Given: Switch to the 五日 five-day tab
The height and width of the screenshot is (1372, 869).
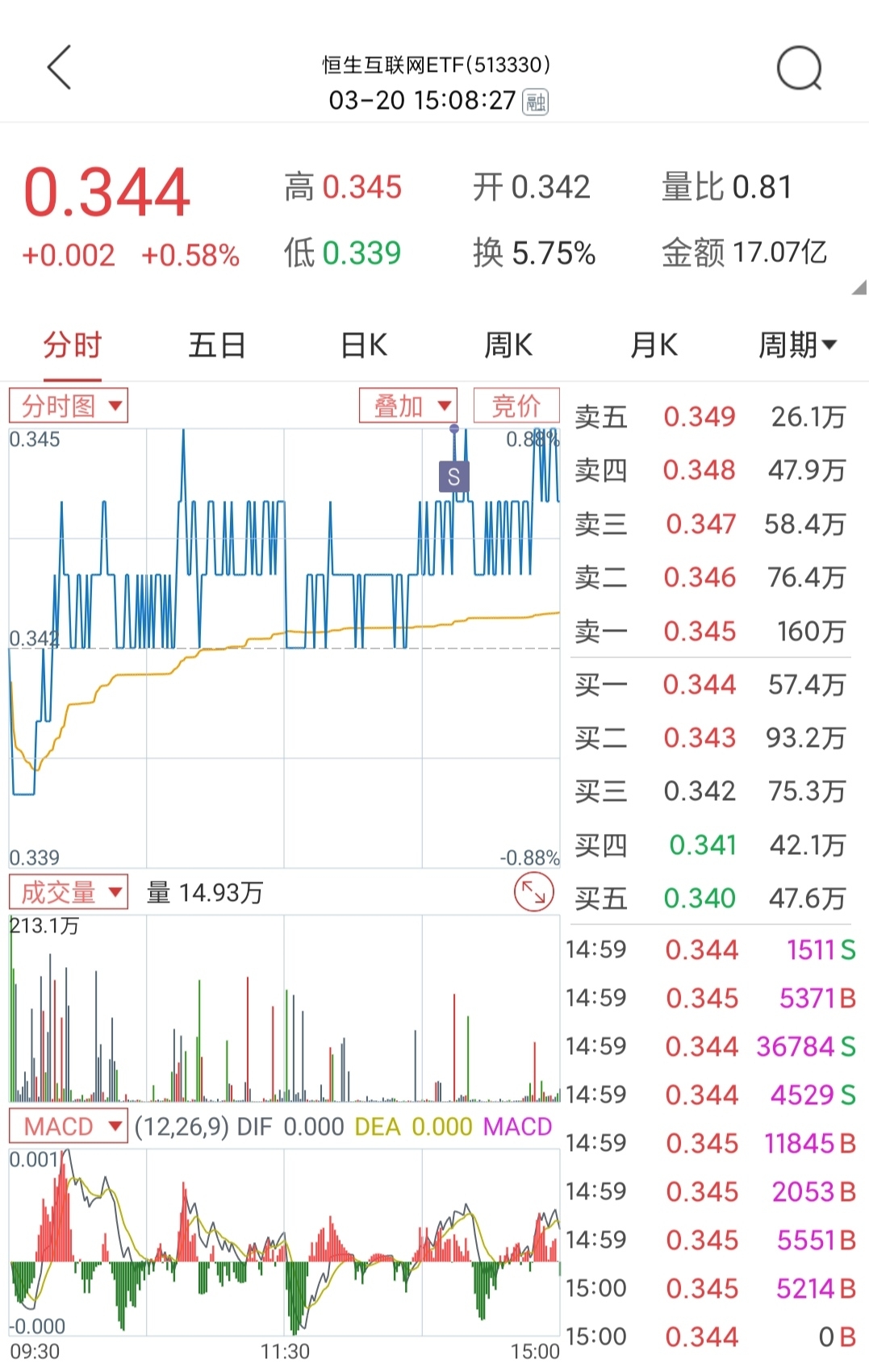Looking at the screenshot, I should 215,344.
